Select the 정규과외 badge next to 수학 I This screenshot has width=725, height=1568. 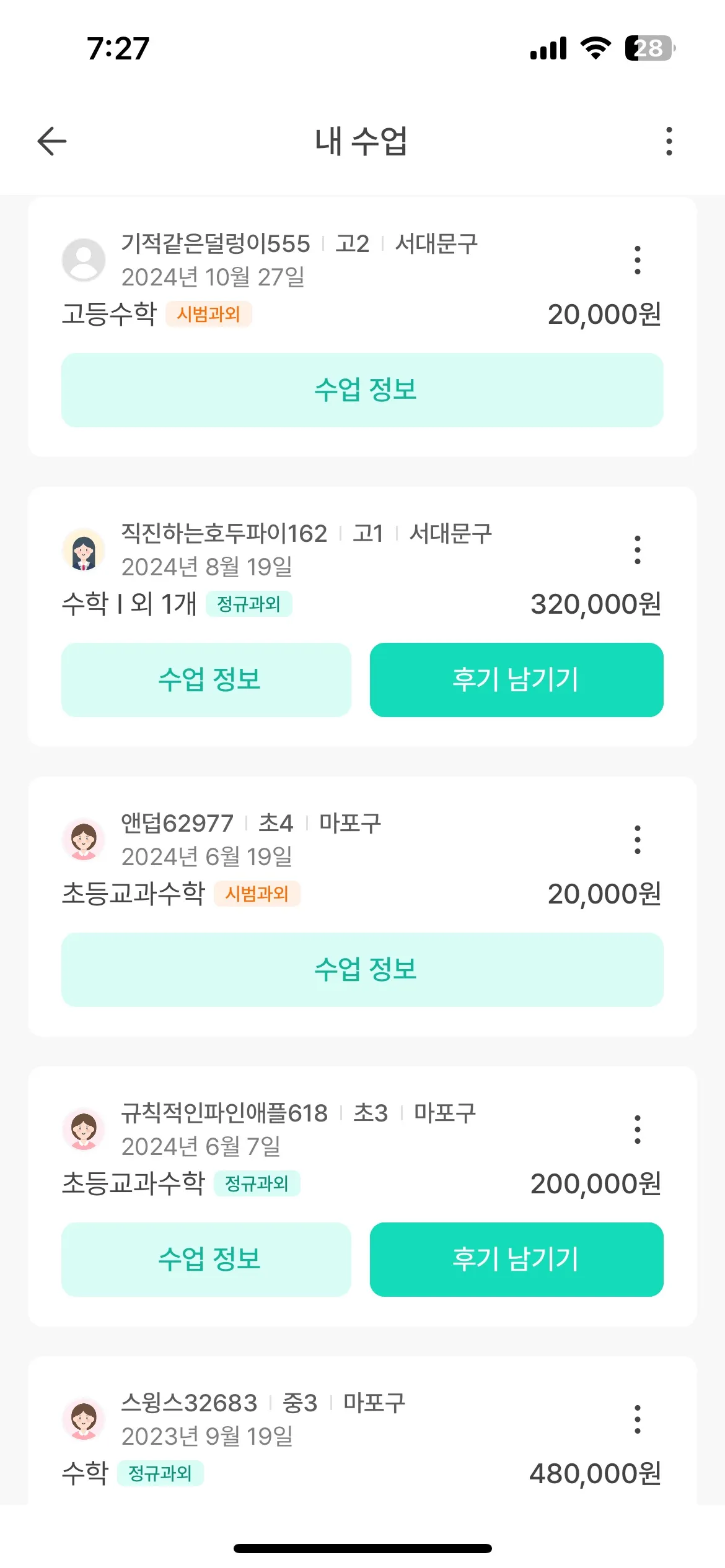[250, 604]
